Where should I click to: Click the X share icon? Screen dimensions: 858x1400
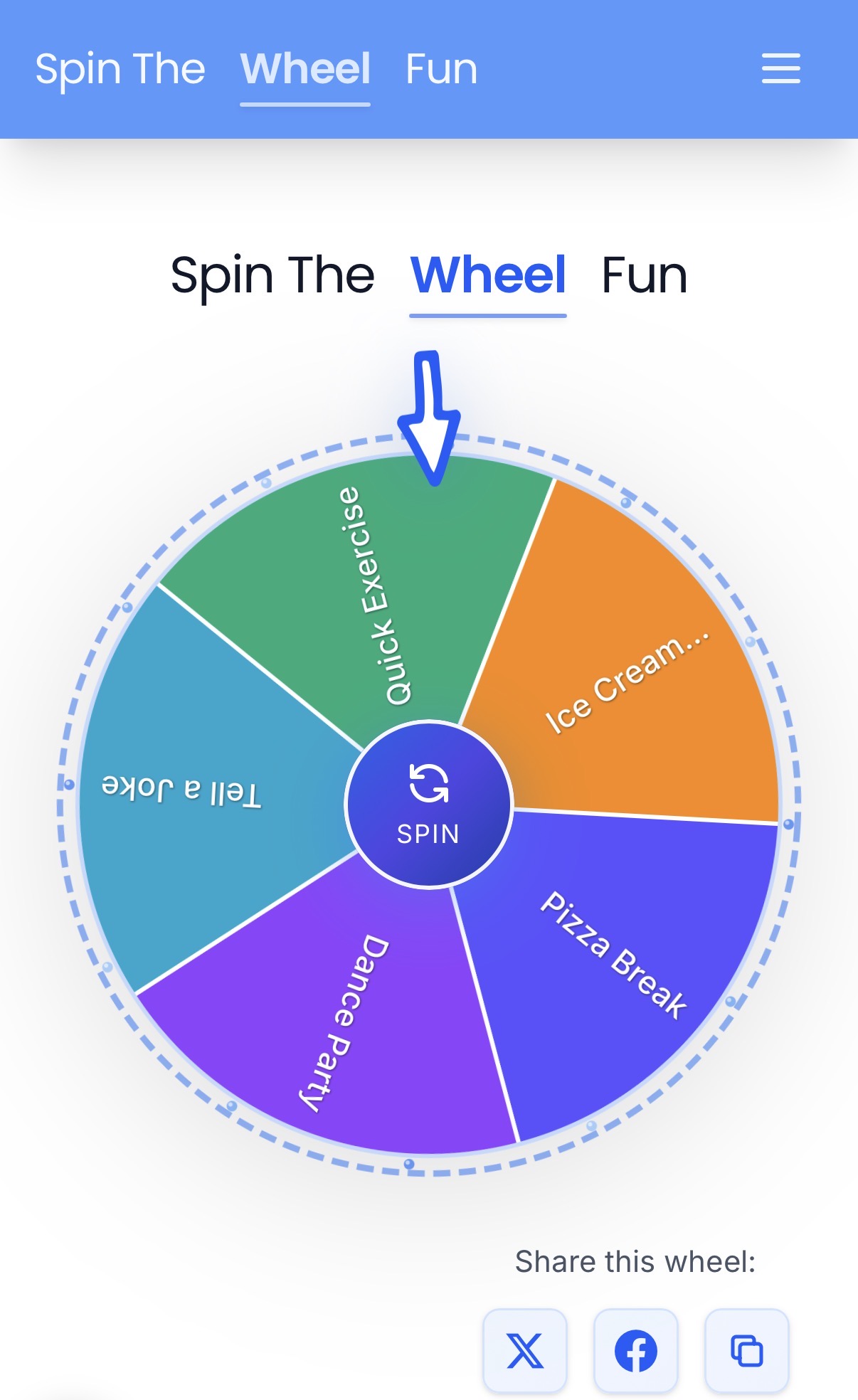click(524, 1349)
